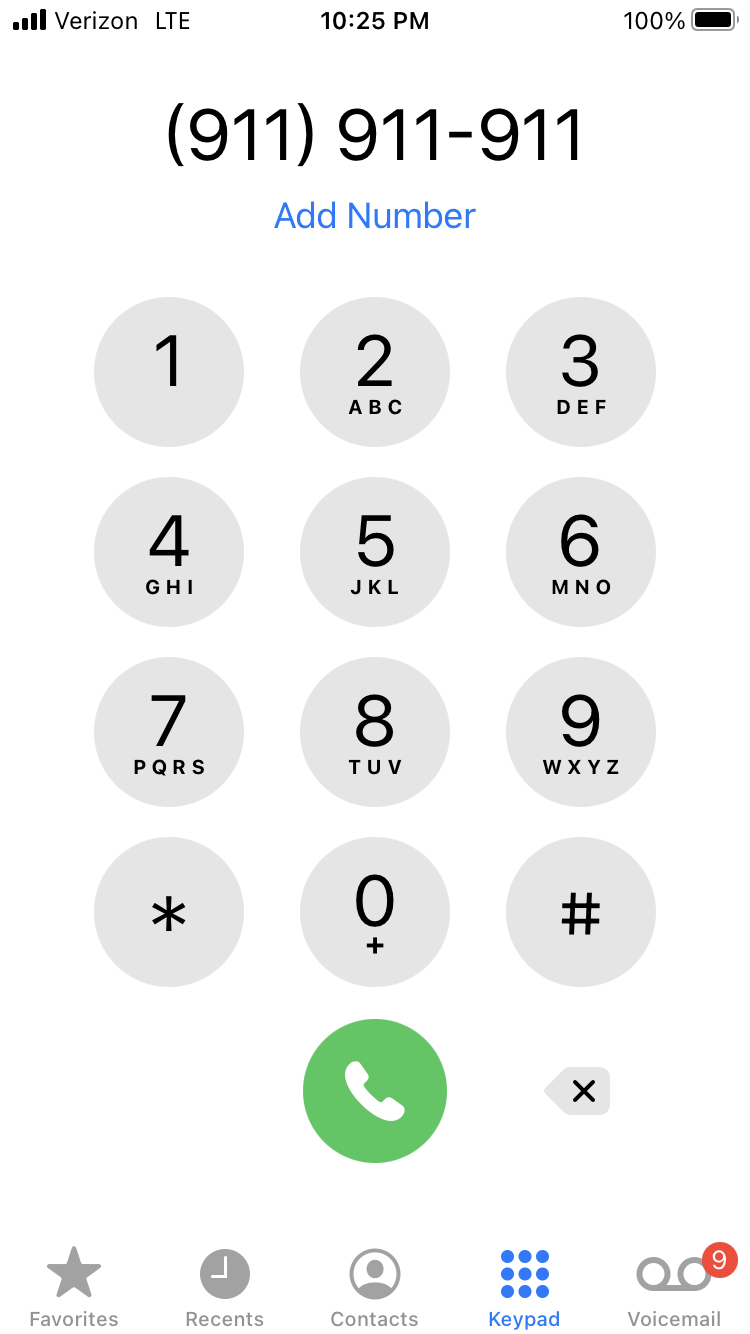Tap the 9 WXYZ key
The image size is (750, 1334).
click(581, 732)
